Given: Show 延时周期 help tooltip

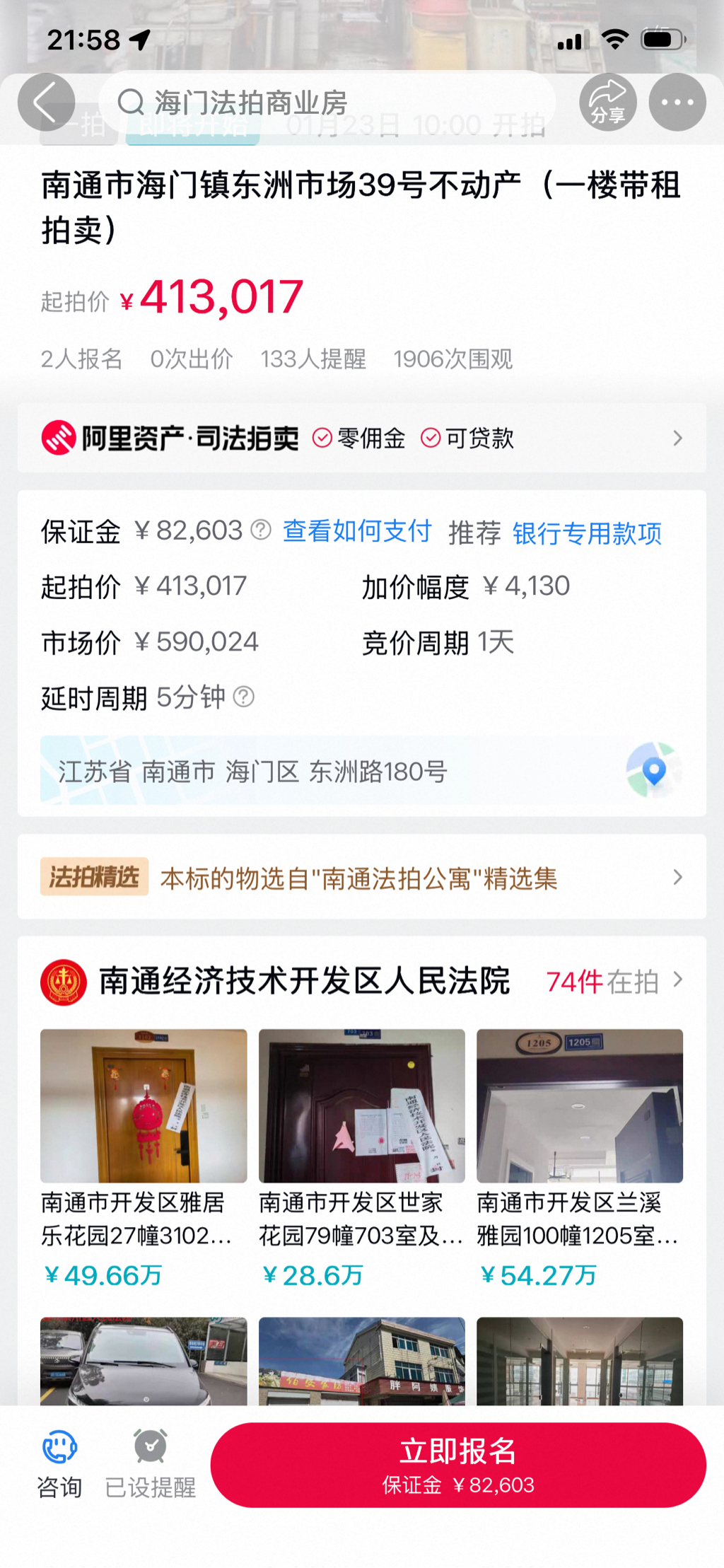Looking at the screenshot, I should click(243, 697).
